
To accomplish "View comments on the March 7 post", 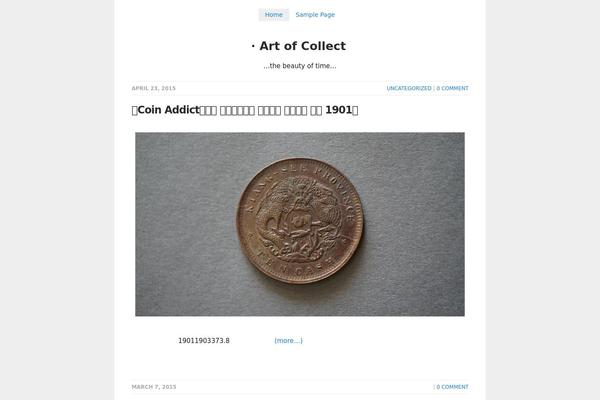I will (453, 387).
